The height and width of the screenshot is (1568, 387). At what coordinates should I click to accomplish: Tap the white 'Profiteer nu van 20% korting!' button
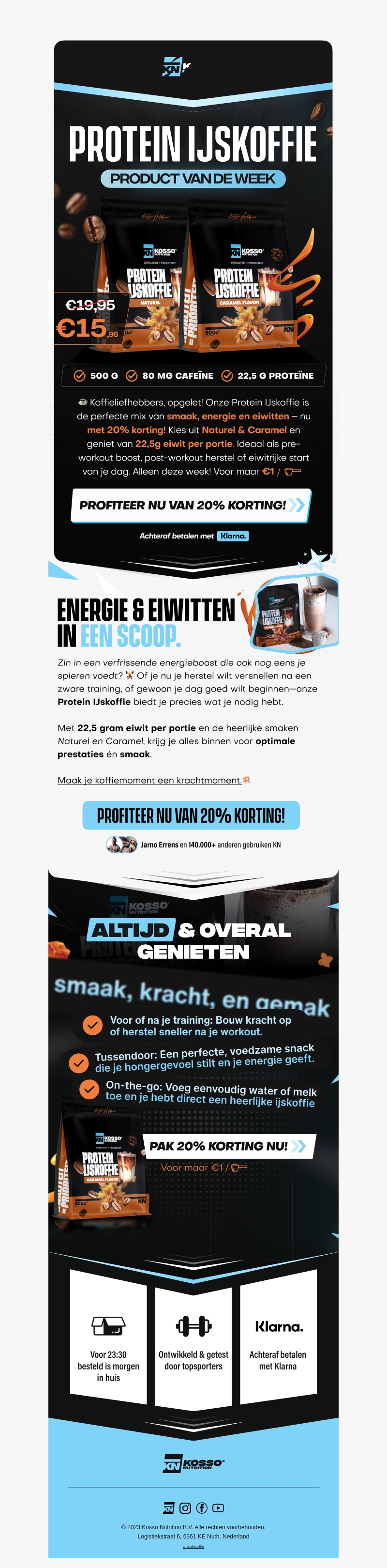(191, 505)
